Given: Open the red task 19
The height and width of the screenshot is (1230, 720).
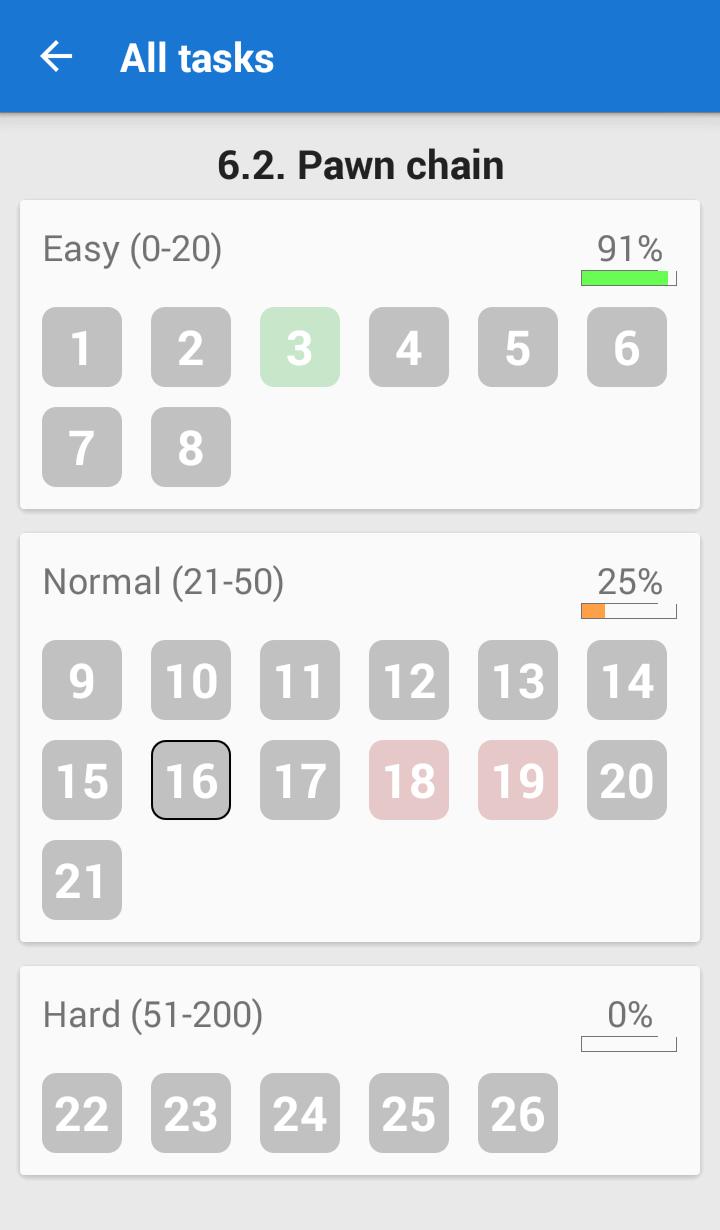Looking at the screenshot, I should click(518, 780).
